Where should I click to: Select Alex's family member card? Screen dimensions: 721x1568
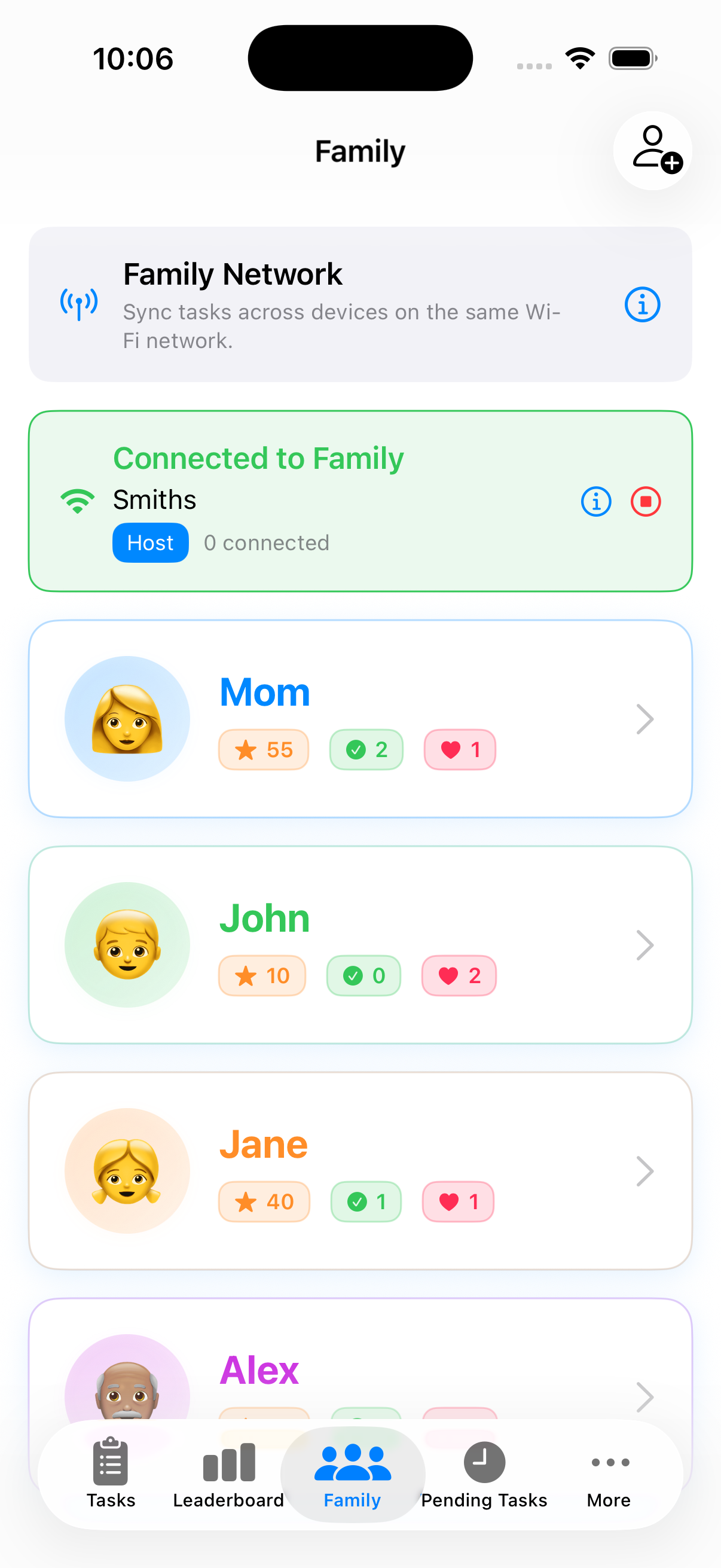tap(360, 1369)
